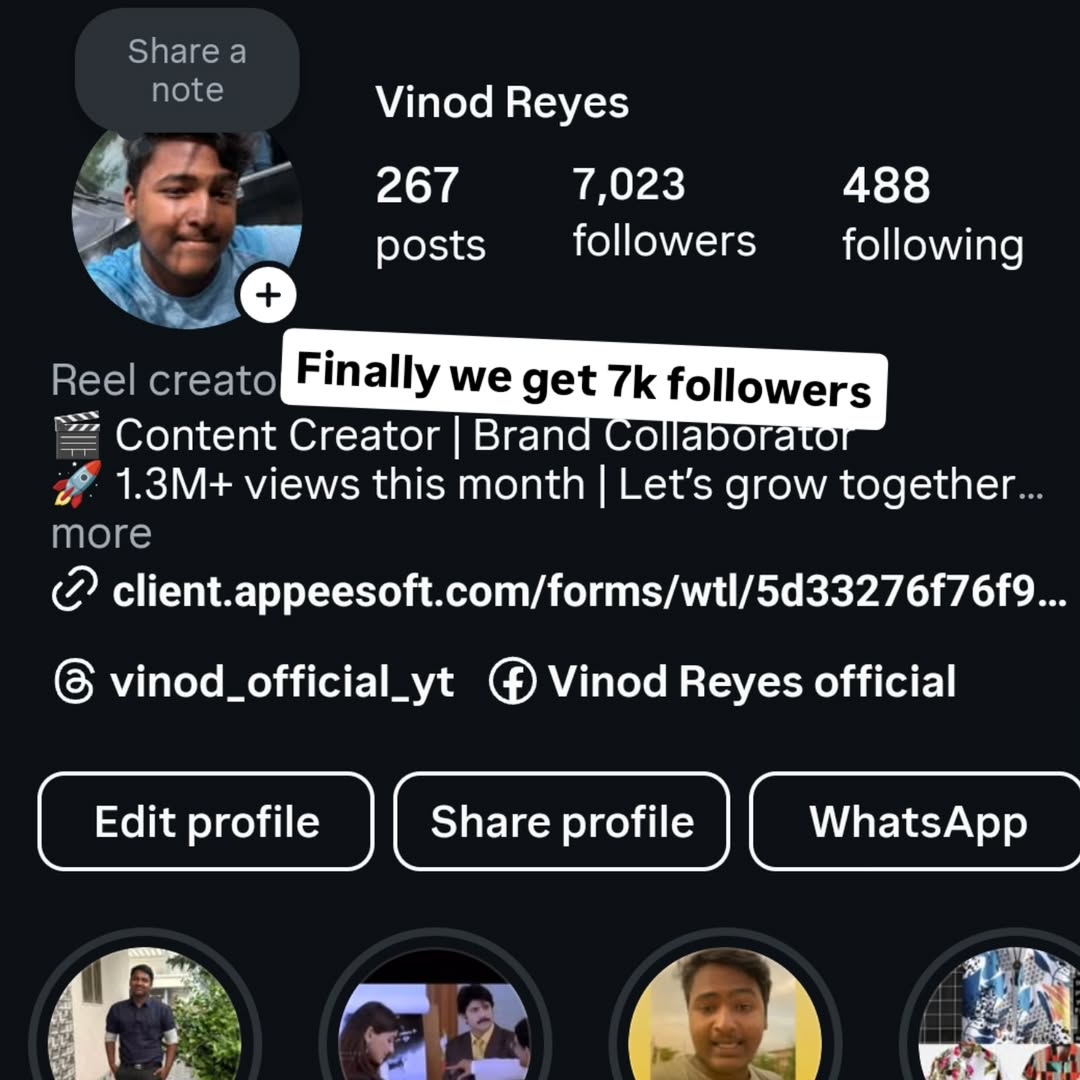Open the 7,023 followers list

tap(664, 212)
